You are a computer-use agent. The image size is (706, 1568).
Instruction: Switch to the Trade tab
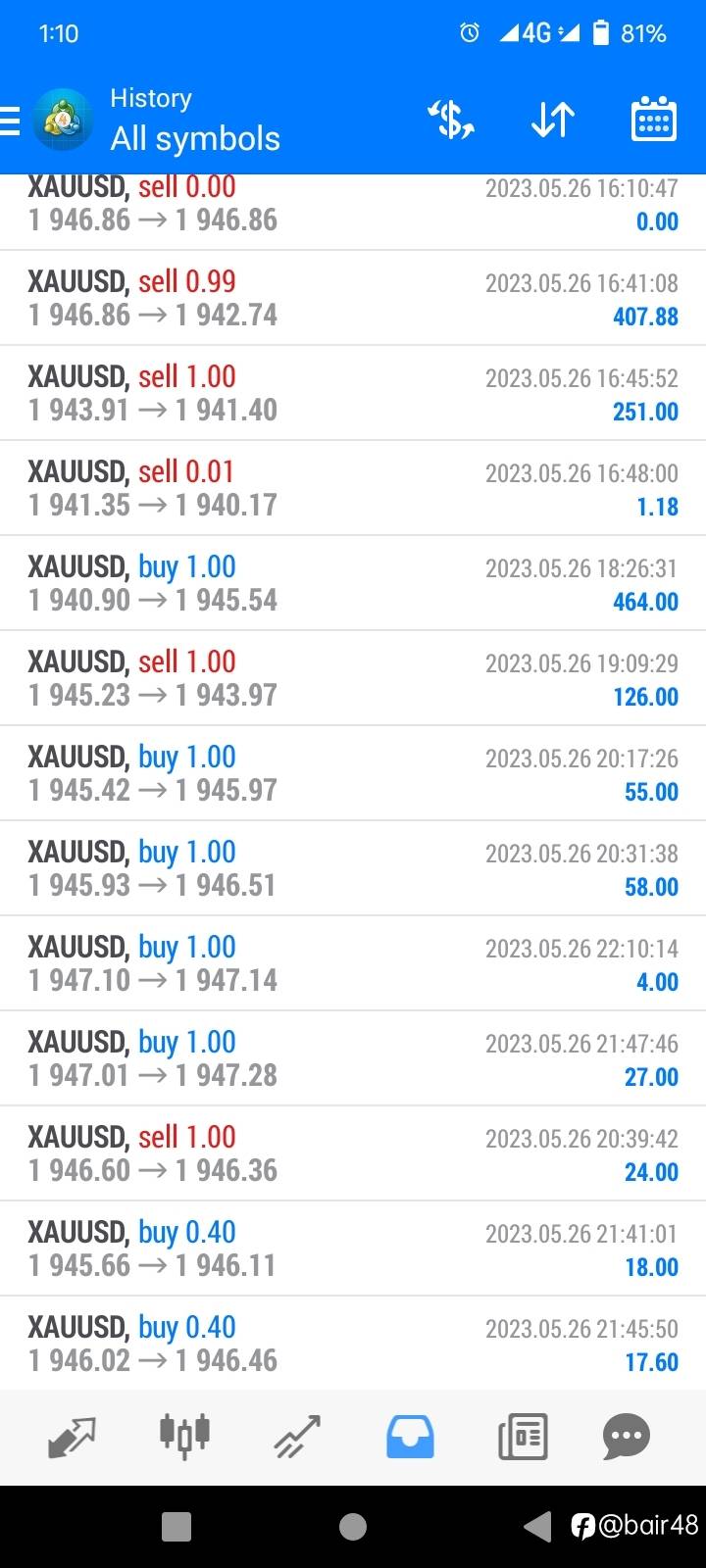297,1438
